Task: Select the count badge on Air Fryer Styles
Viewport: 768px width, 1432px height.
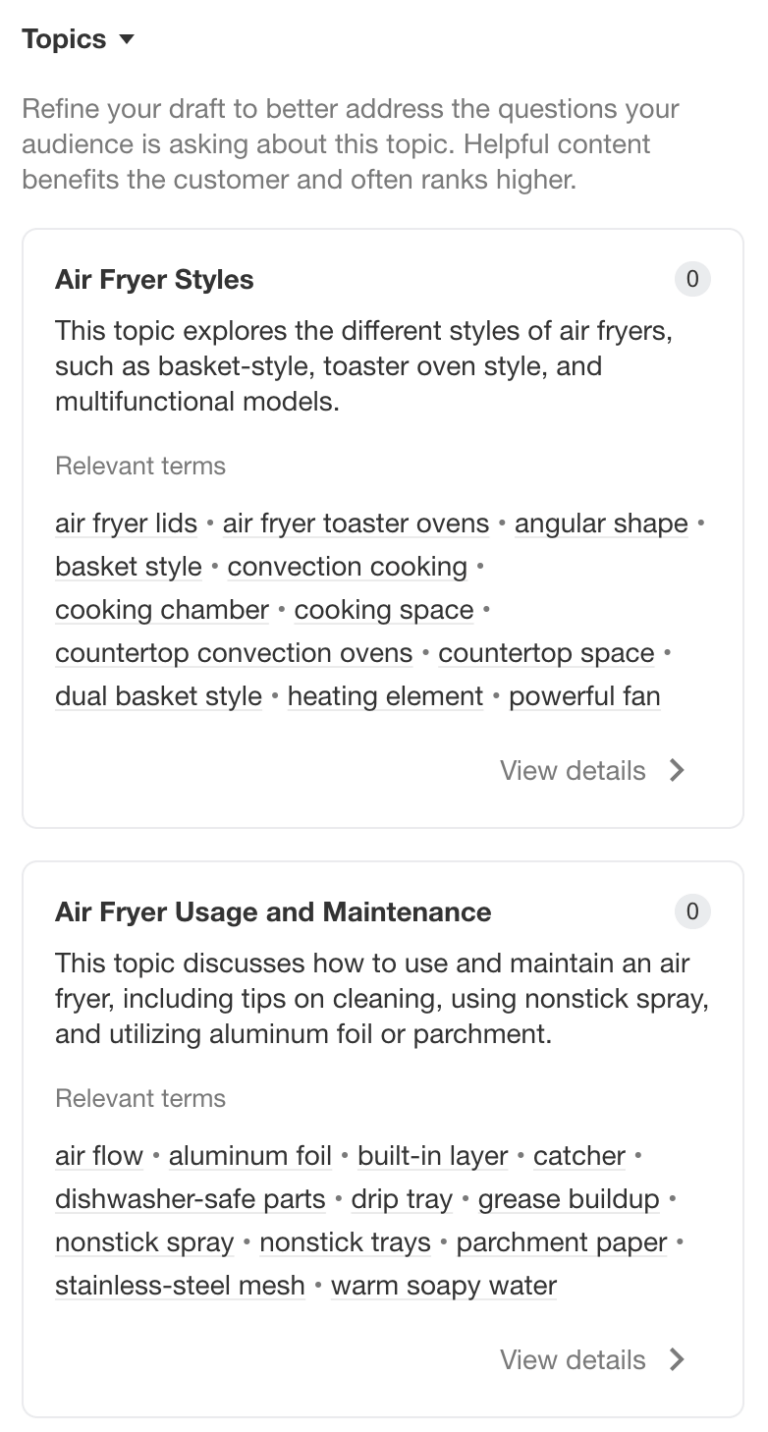Action: tap(692, 280)
